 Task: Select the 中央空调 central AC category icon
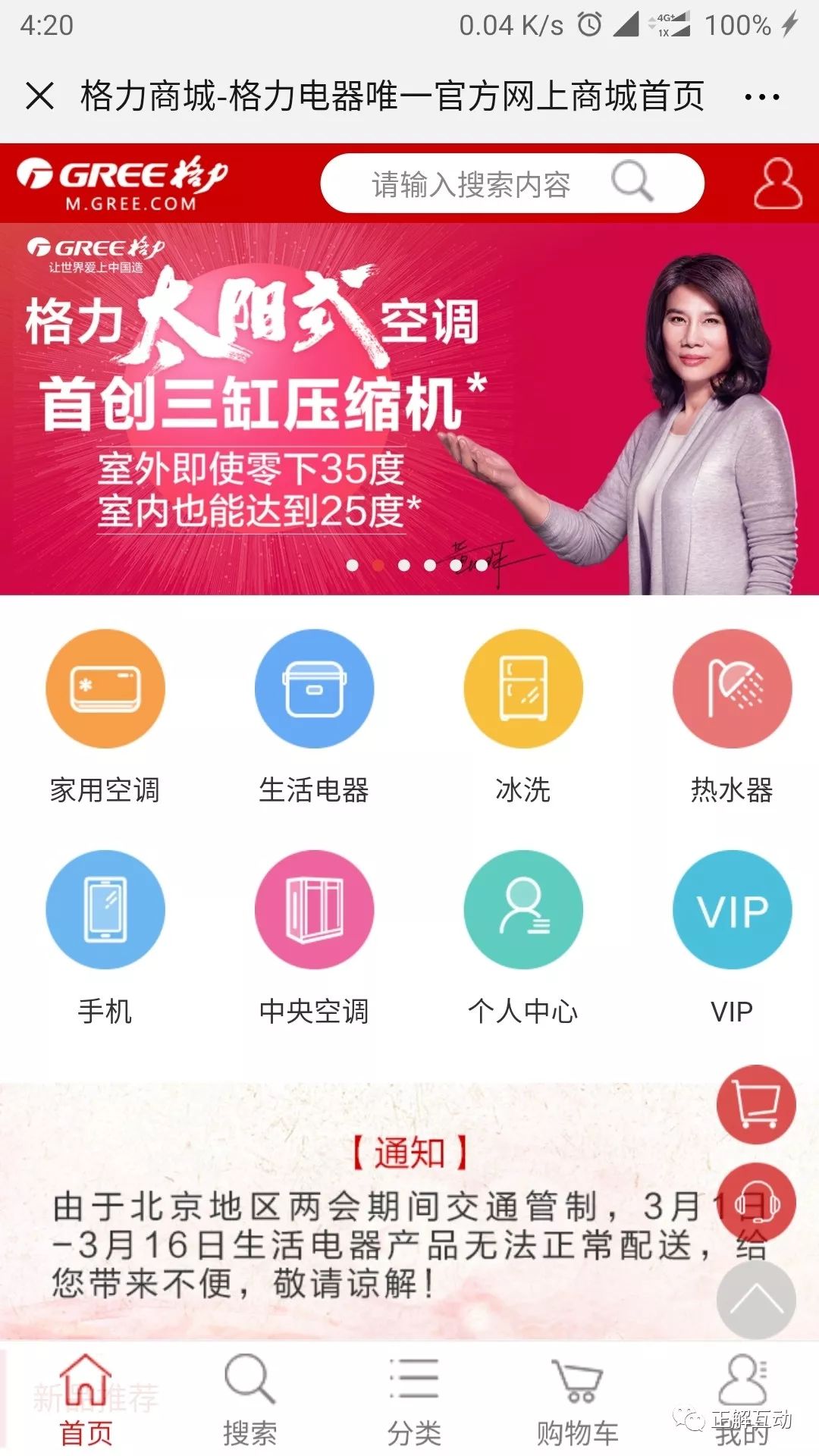point(315,910)
